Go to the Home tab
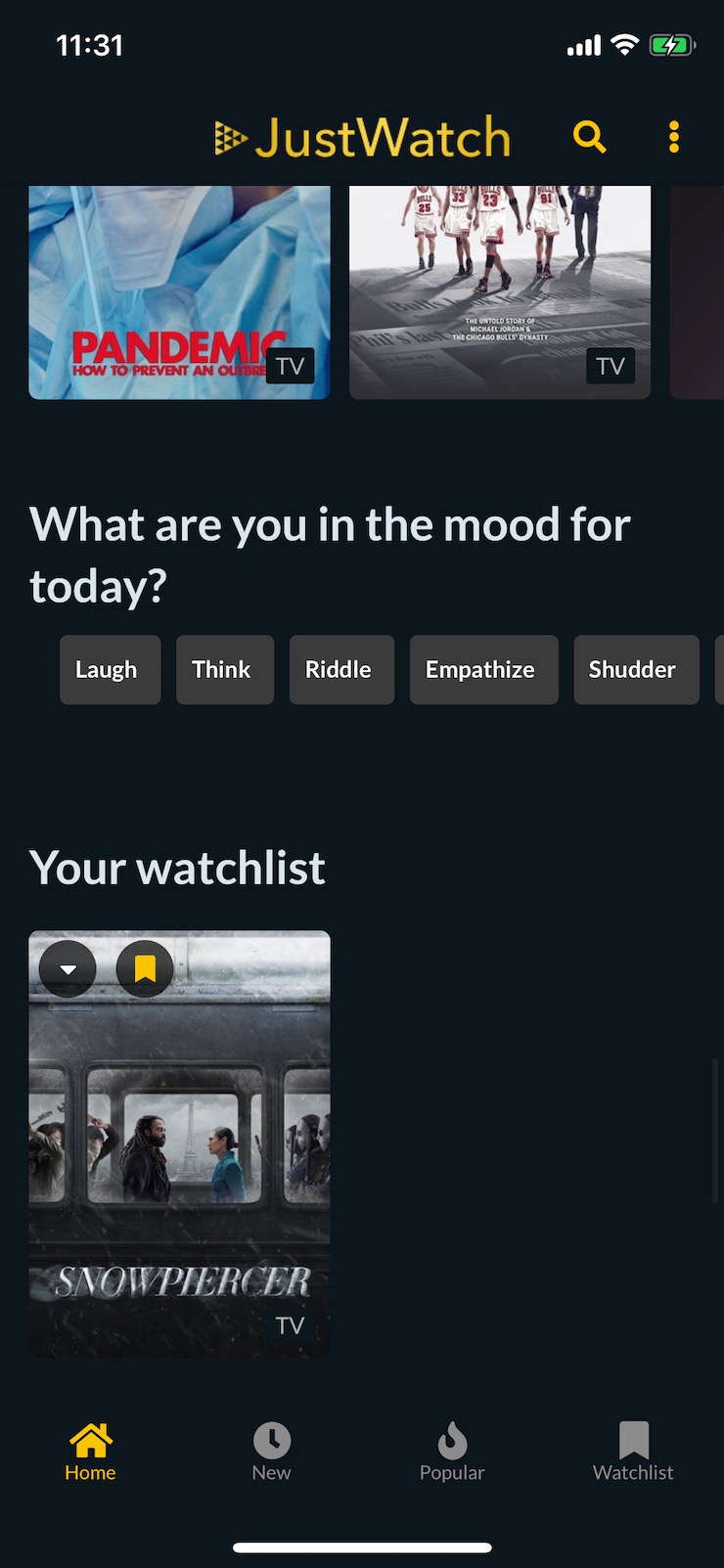The height and width of the screenshot is (1568, 724). coord(90,1453)
